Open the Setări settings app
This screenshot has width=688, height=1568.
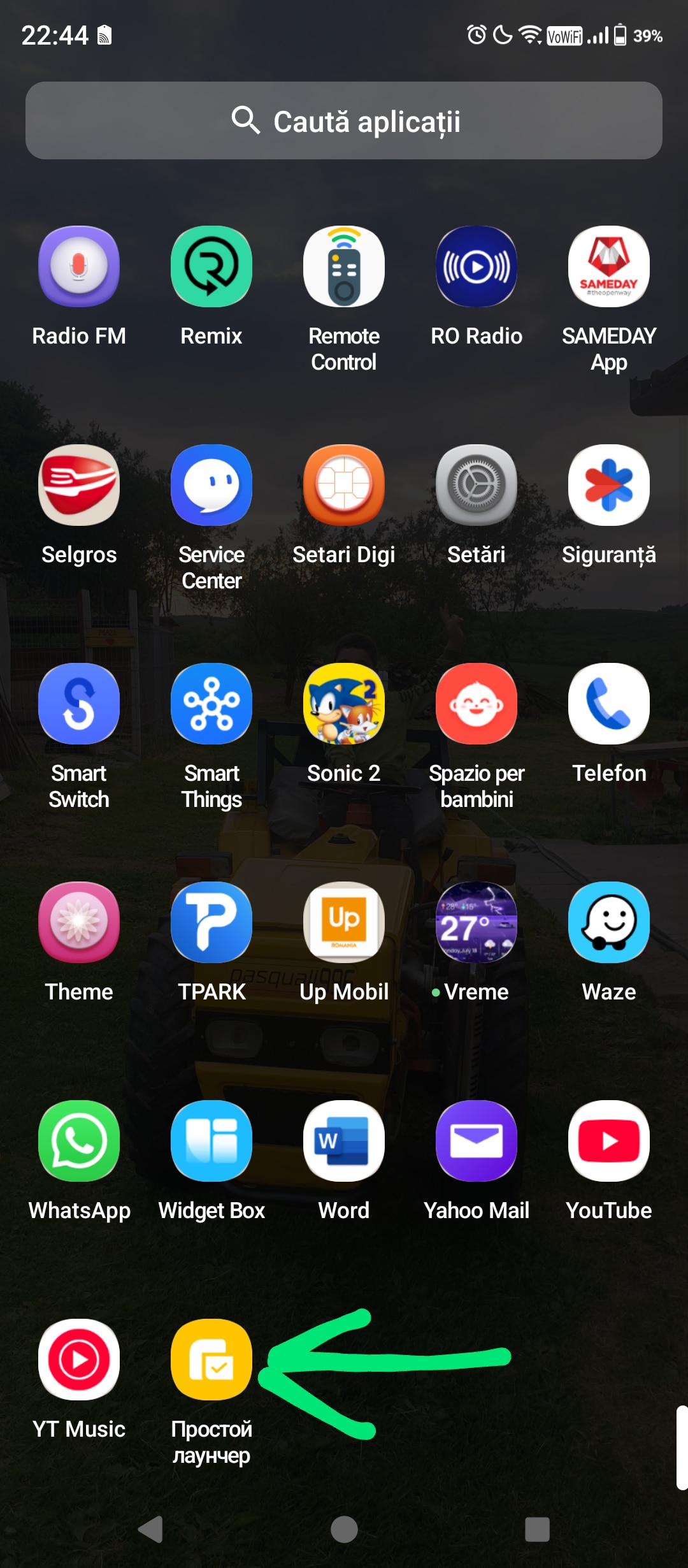[477, 485]
